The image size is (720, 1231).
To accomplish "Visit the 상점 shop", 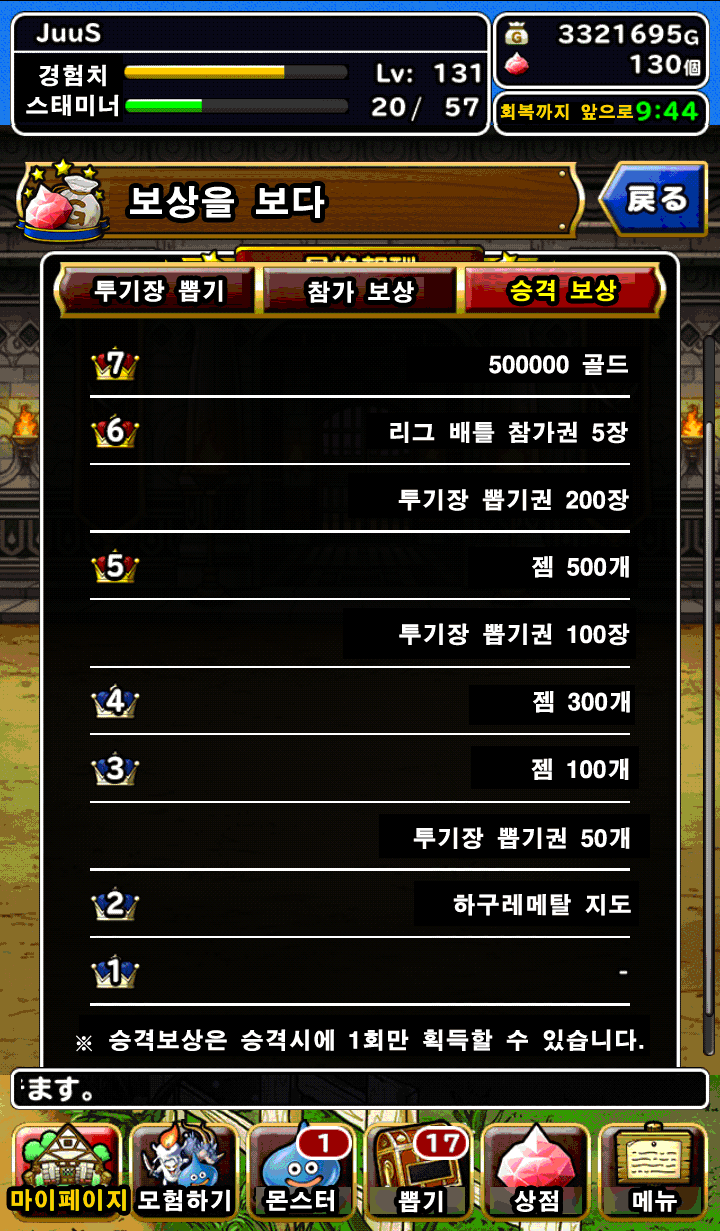I will tap(535, 1169).
